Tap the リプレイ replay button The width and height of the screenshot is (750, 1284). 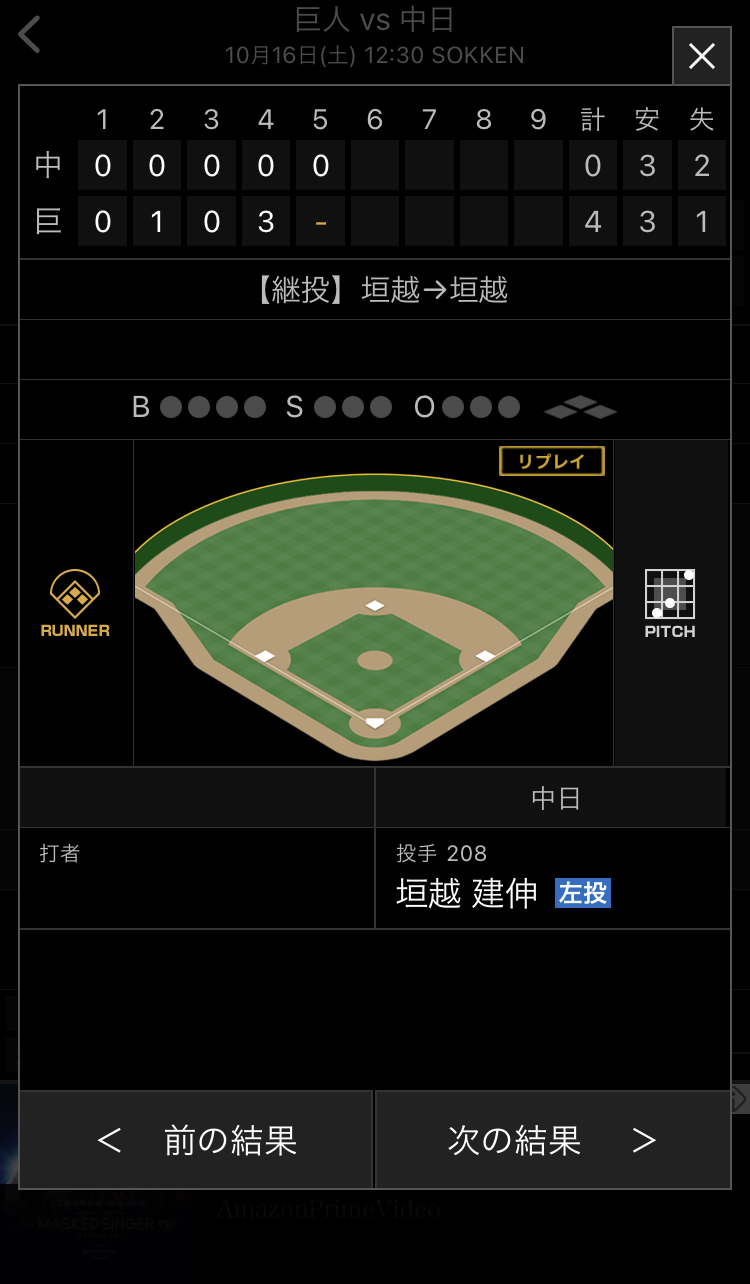(552, 461)
